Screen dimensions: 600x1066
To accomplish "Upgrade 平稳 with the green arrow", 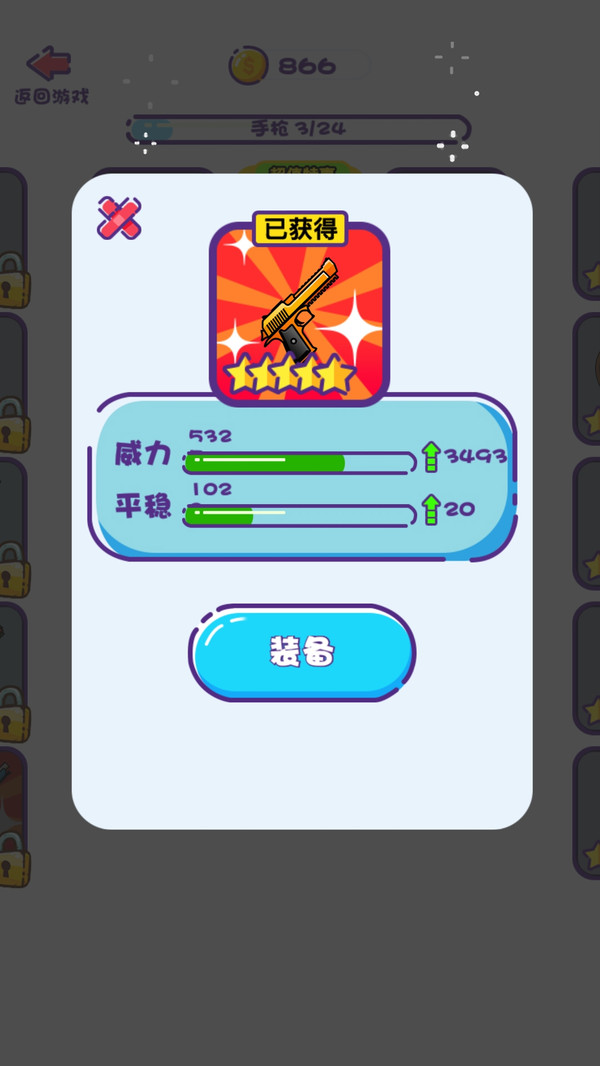I will coord(431,509).
